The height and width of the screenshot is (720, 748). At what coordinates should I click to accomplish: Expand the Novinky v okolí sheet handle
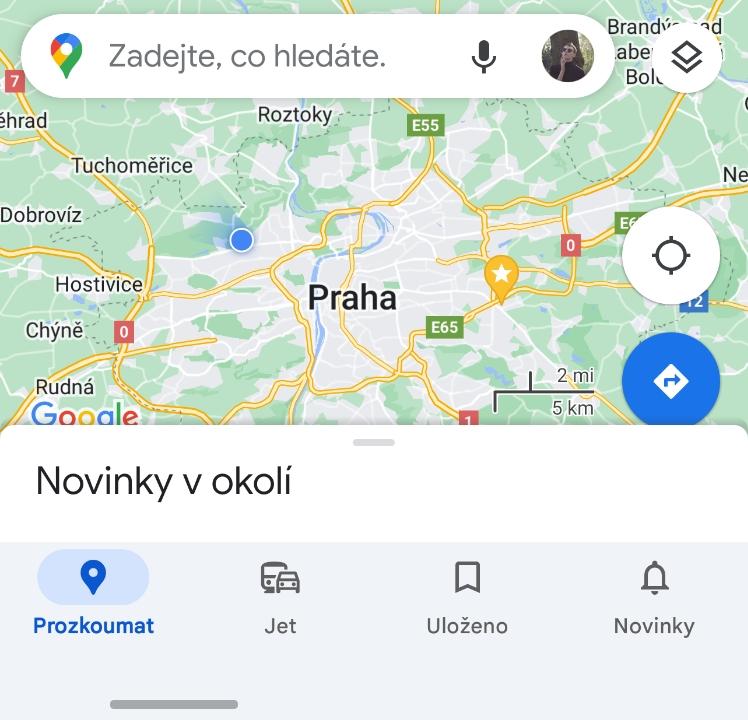pos(374,442)
